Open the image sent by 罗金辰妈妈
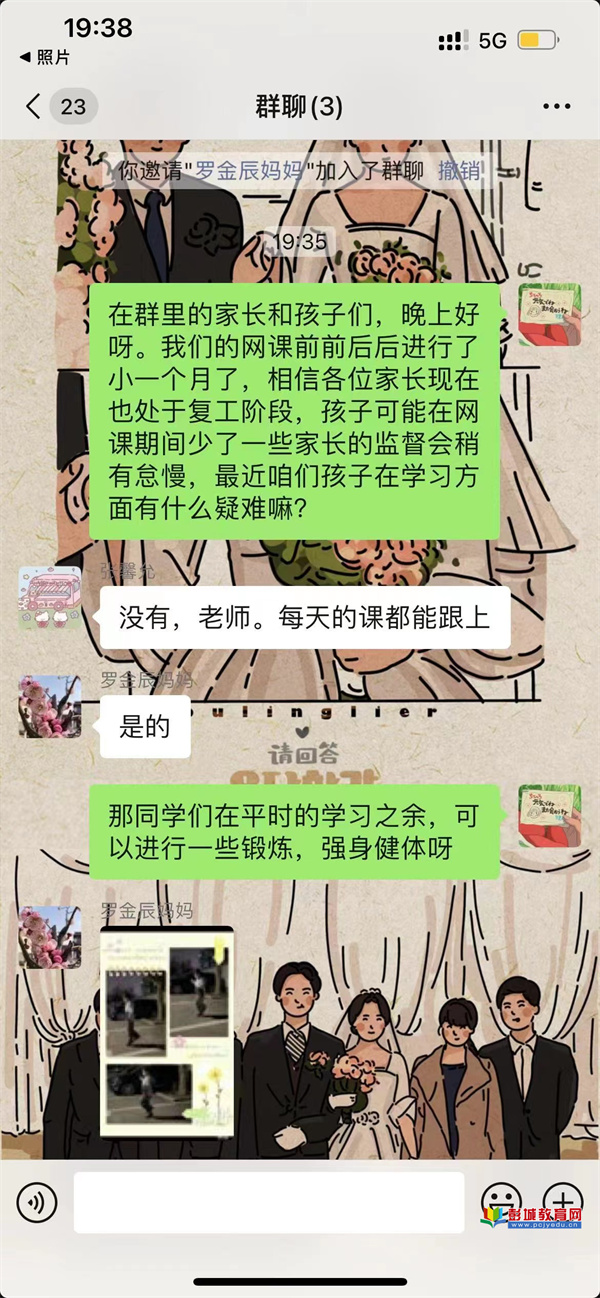This screenshot has width=600, height=1298. point(167,1032)
